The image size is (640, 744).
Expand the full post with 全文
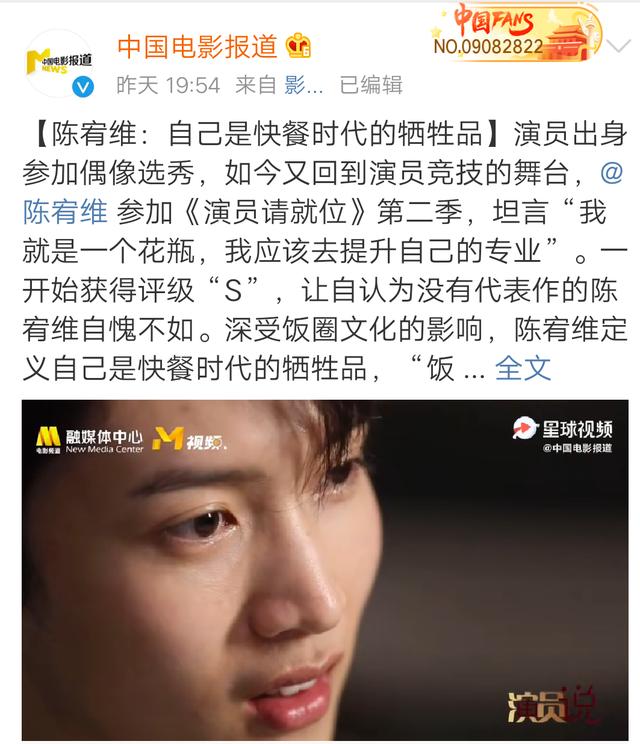[523, 367]
